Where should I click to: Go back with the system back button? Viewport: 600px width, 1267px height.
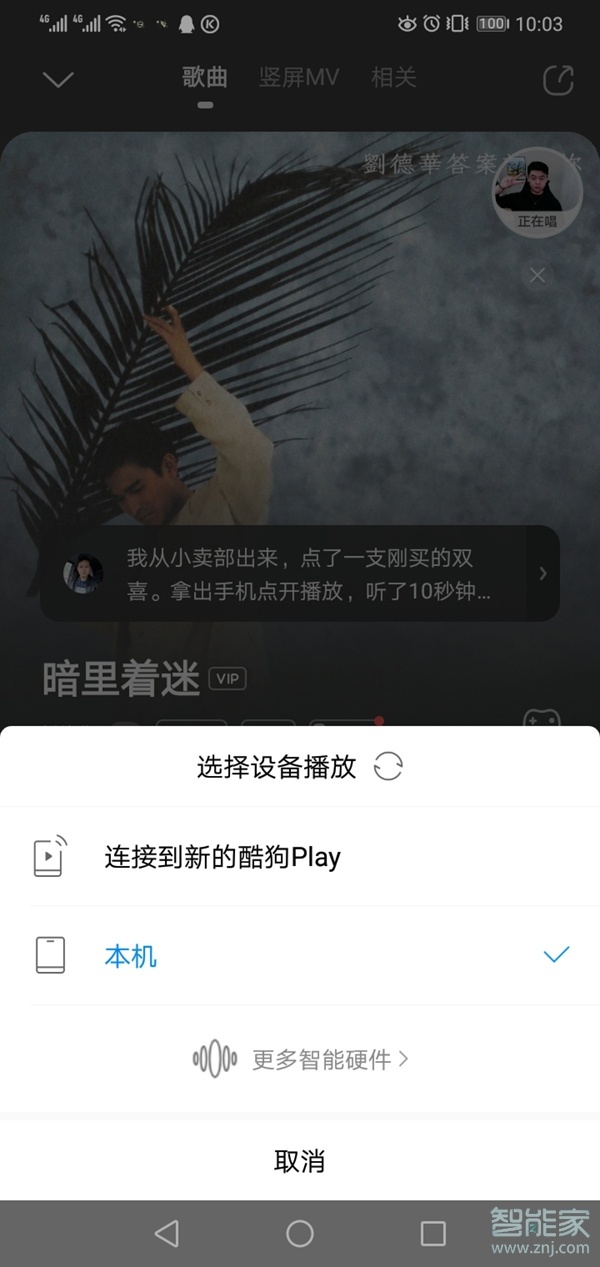[x=167, y=1233]
